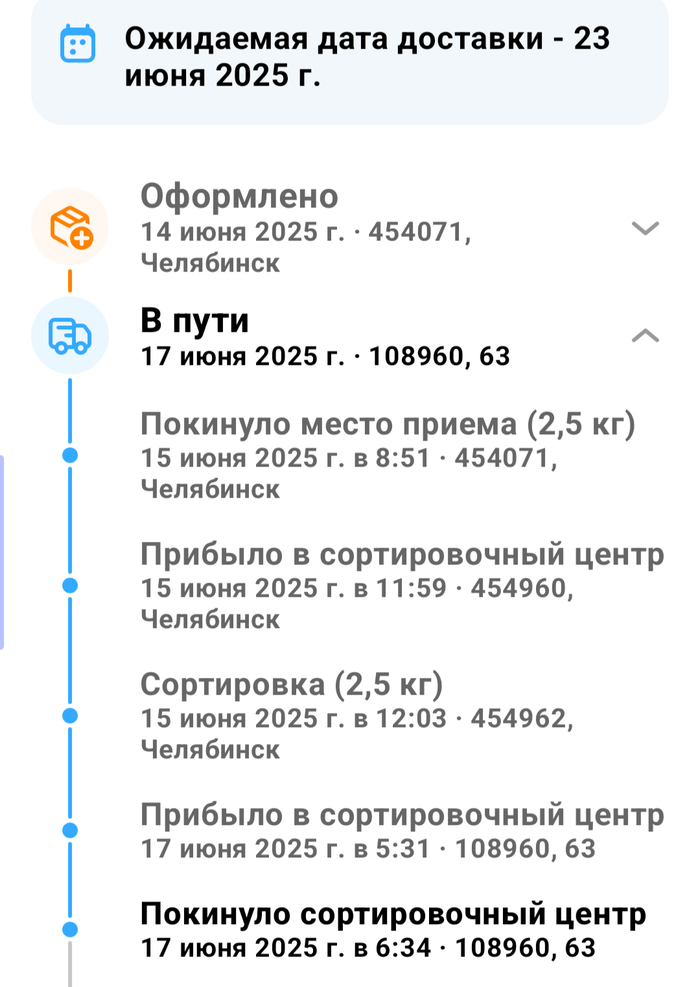
Task: Expand the Оформлено stage details
Action: tap(646, 229)
